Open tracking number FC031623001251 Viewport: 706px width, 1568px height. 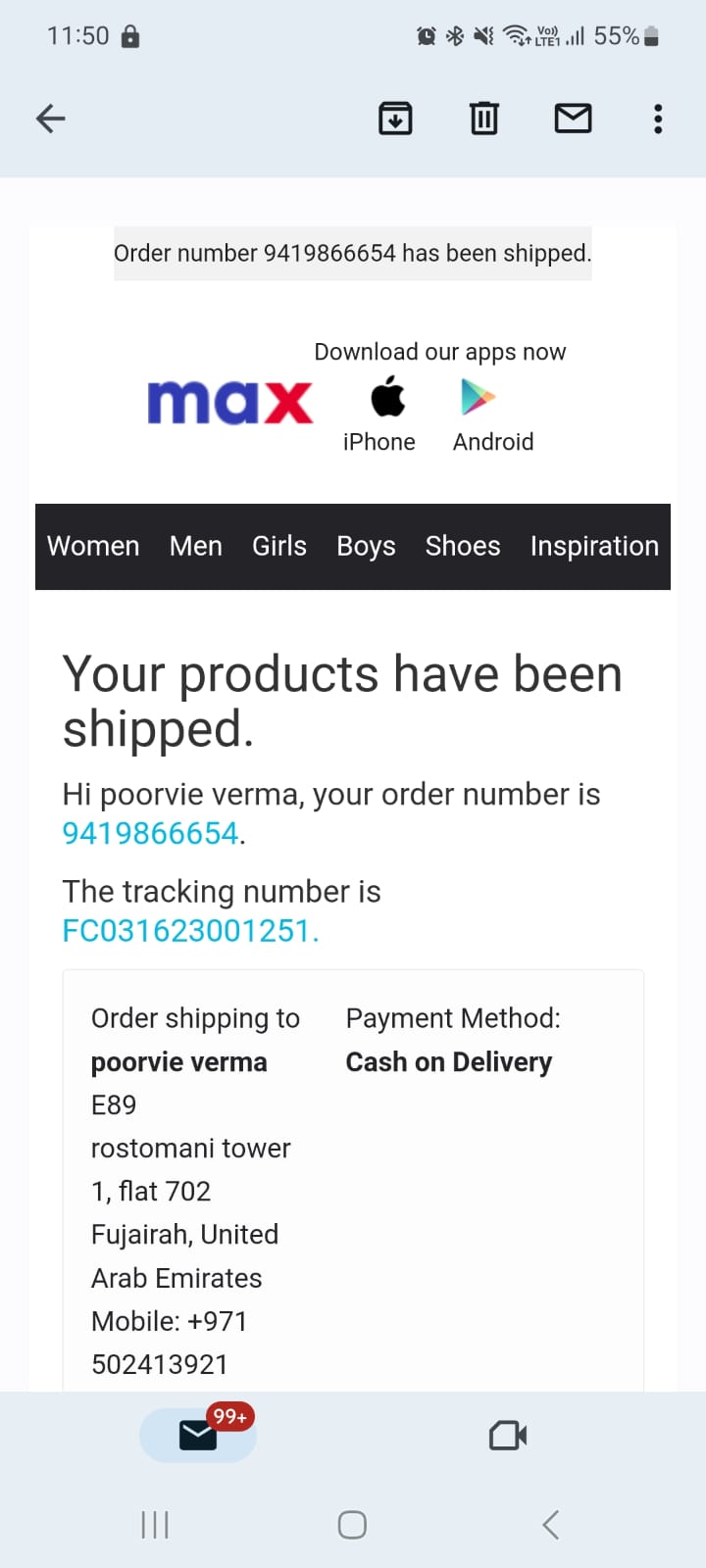click(x=188, y=931)
